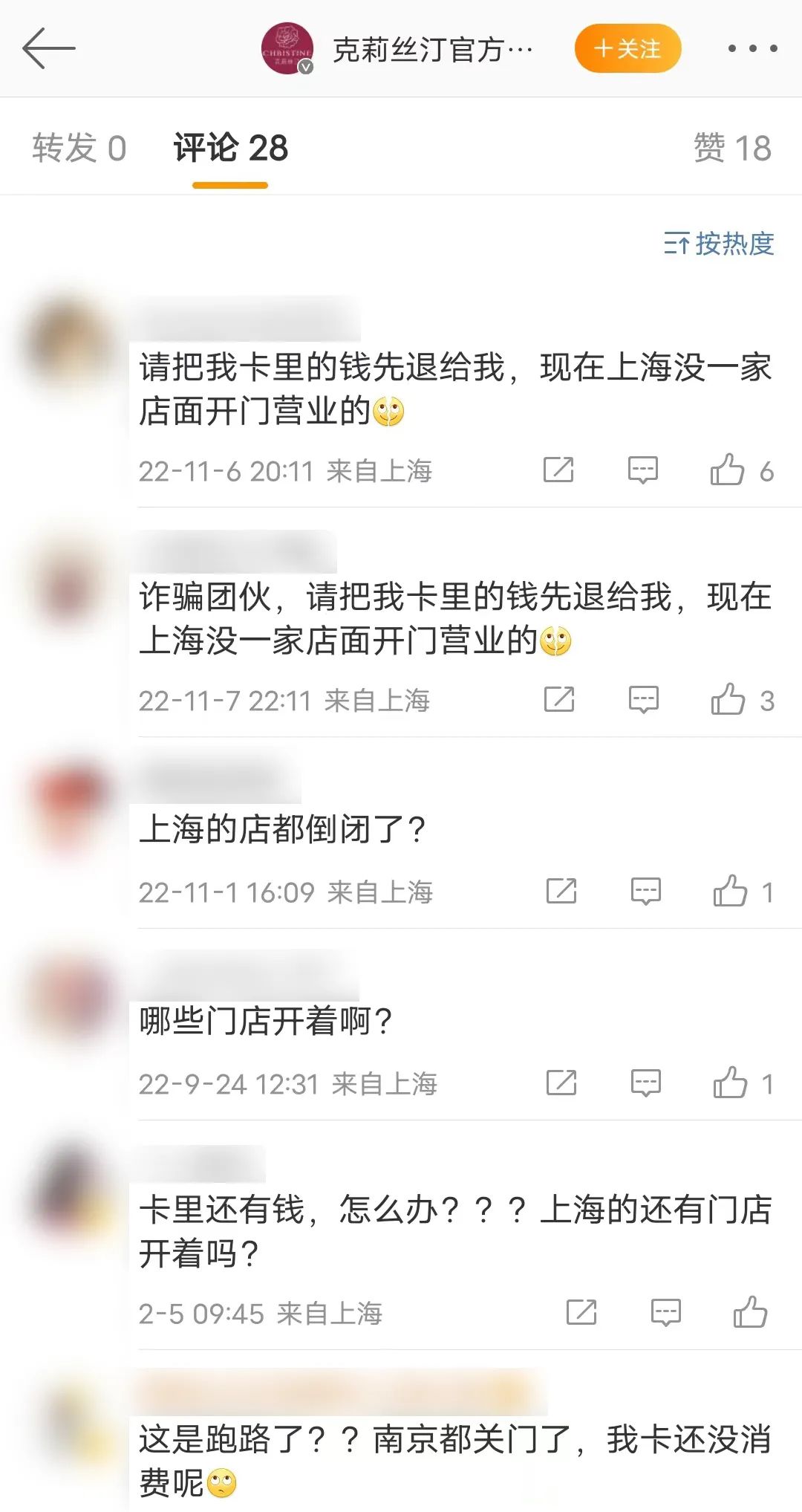Viewport: 802px width, 1512px height.
Task: Like the 诈骗团伙 comment
Action: click(x=728, y=700)
